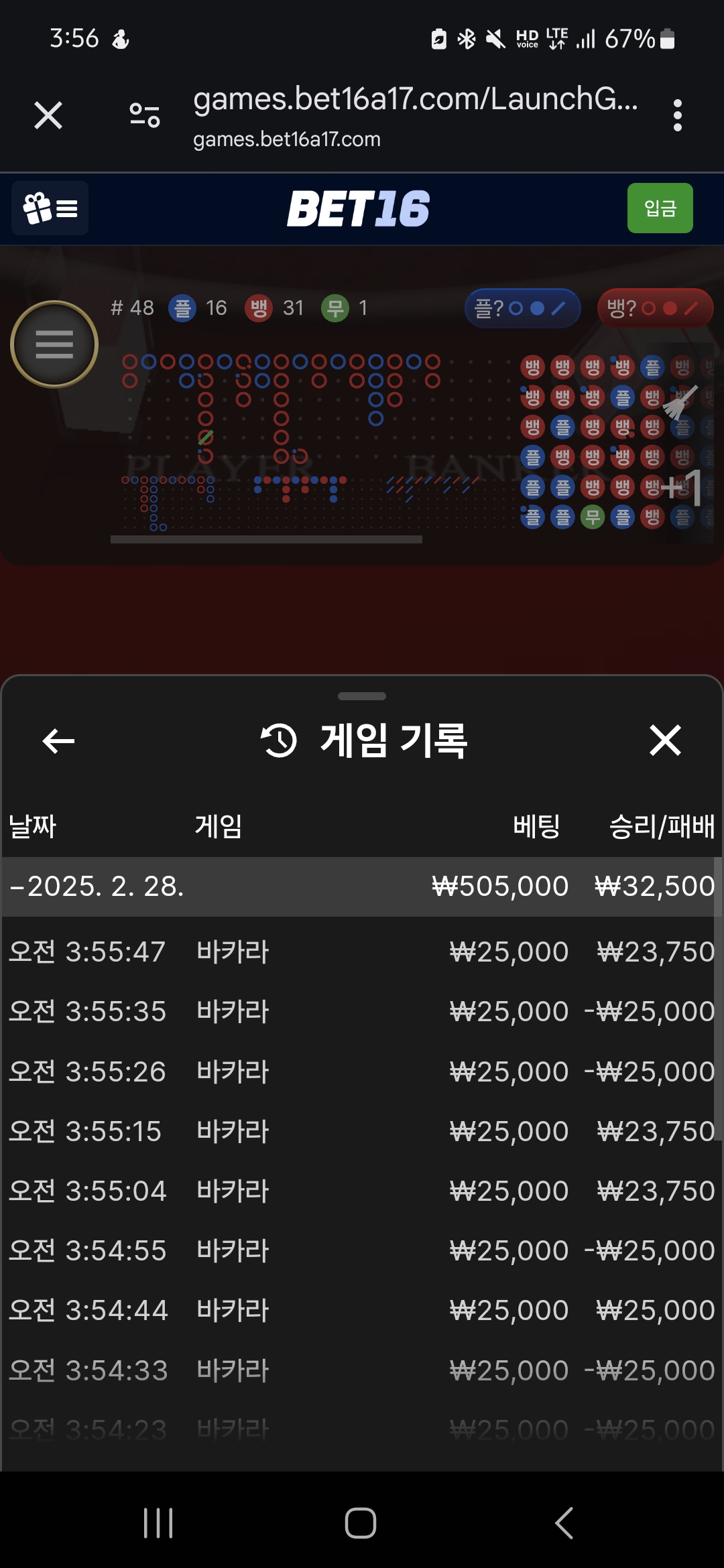Image resolution: width=724 pixels, height=1568 pixels.
Task: Open the 오전 3:54:33 바카라 record
Action: point(362,1370)
